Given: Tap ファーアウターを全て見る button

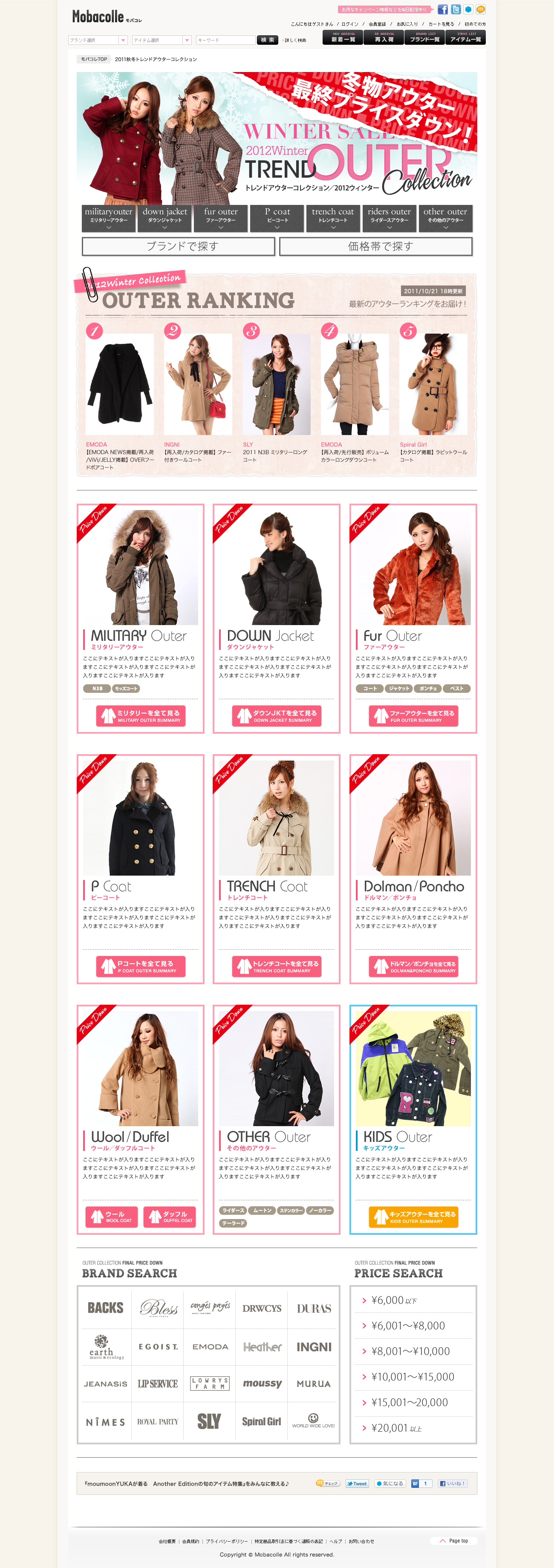Looking at the screenshot, I should click(413, 716).
